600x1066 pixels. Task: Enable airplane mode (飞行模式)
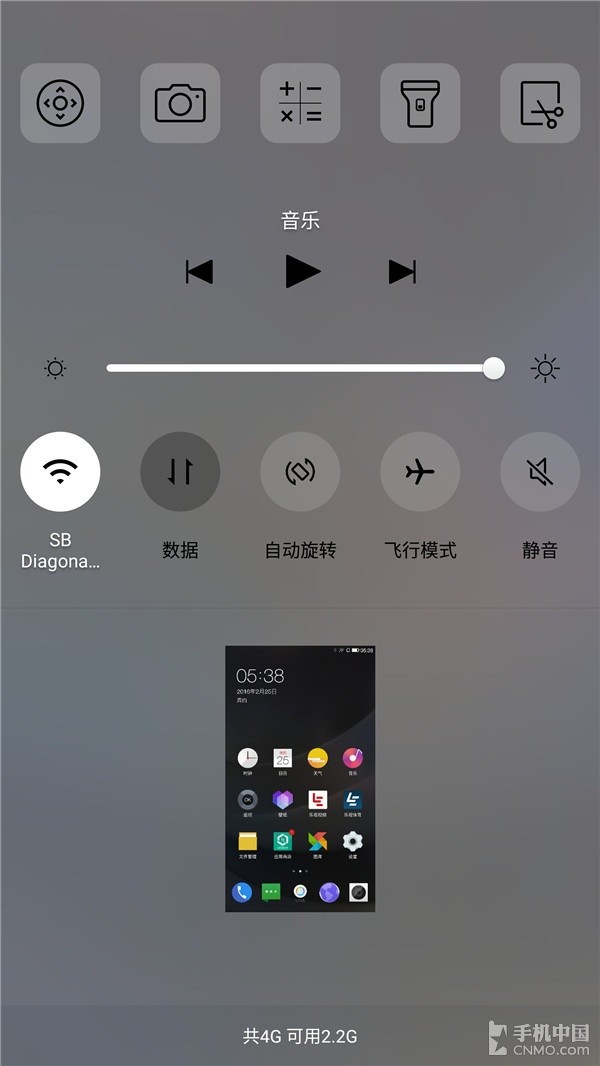pyautogui.click(x=420, y=472)
